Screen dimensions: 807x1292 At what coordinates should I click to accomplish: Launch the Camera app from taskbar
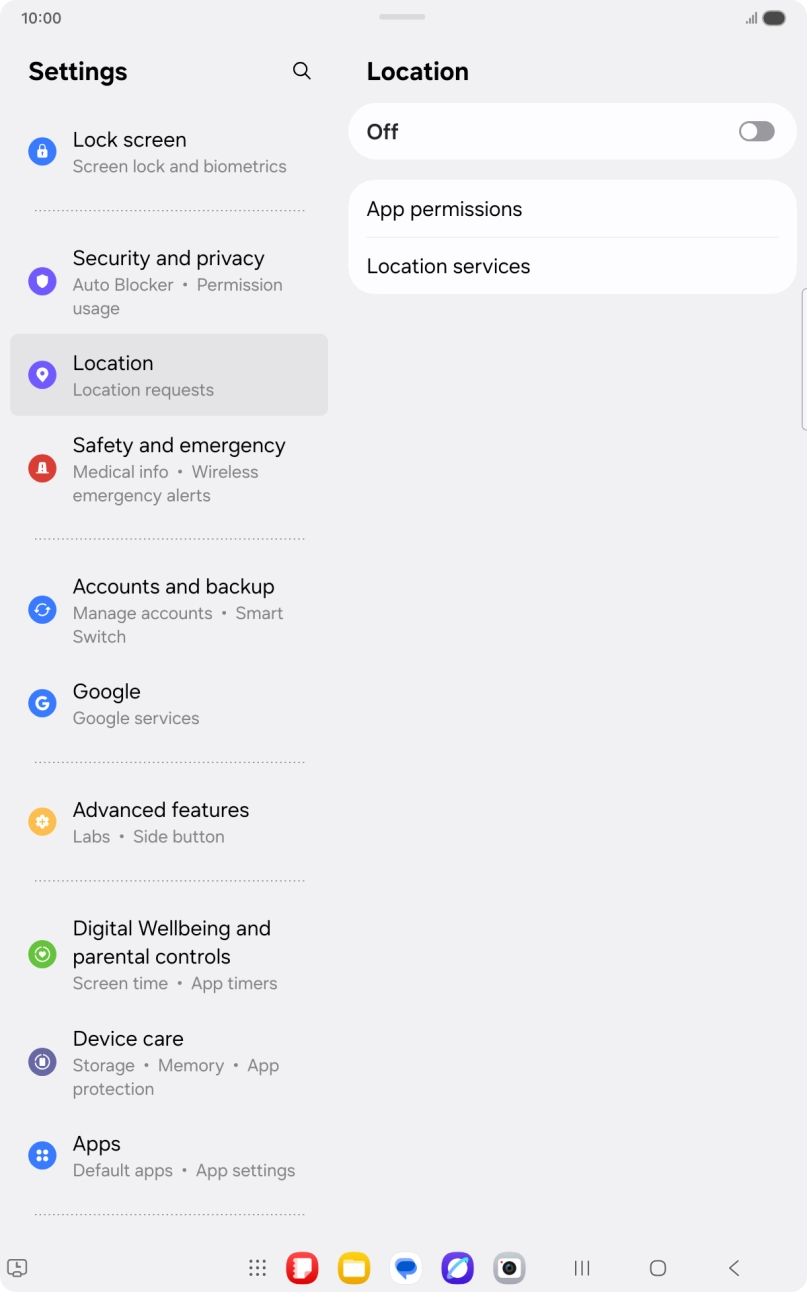[510, 1268]
